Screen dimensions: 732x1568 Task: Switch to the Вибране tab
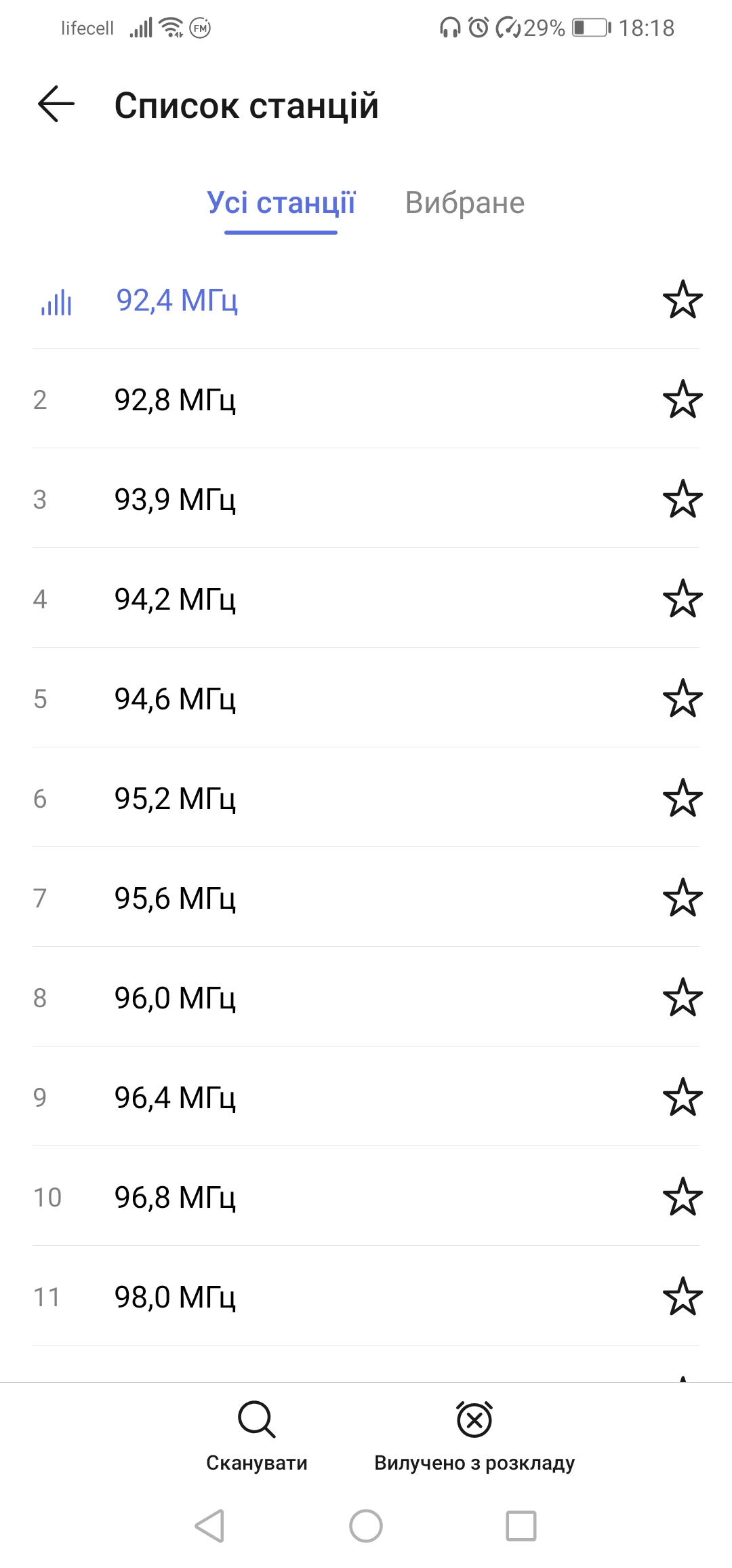coord(464,203)
